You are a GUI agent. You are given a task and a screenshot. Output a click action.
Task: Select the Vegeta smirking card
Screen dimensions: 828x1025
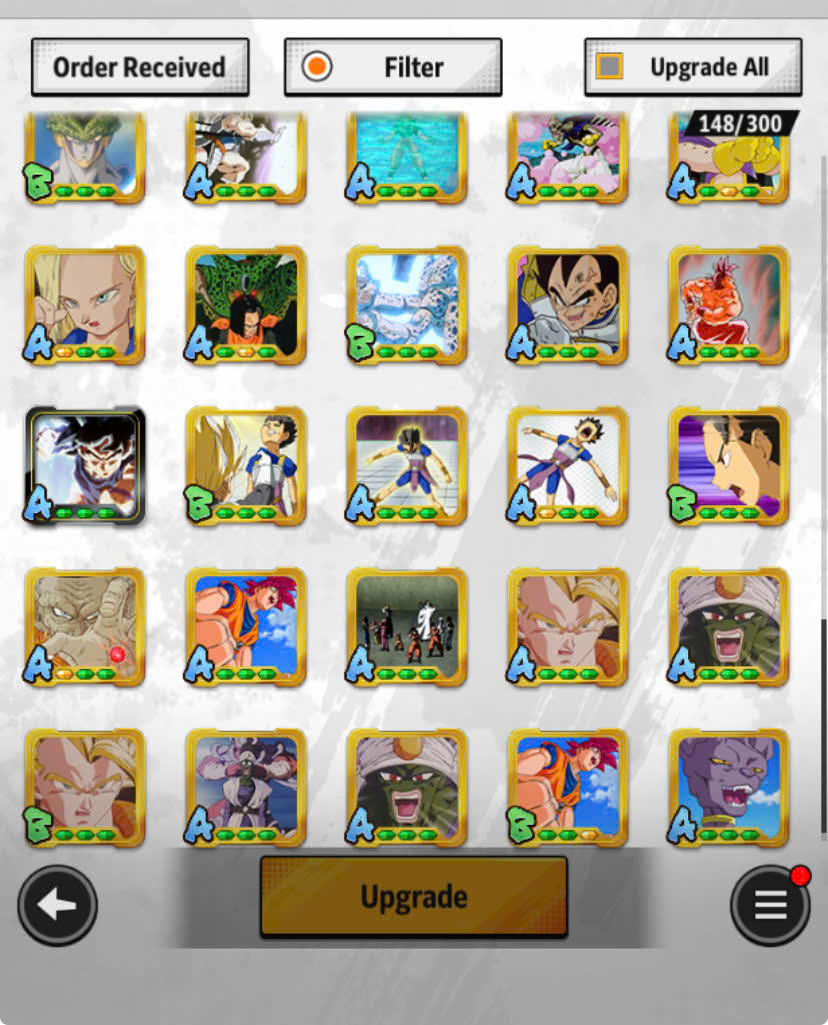tap(567, 305)
